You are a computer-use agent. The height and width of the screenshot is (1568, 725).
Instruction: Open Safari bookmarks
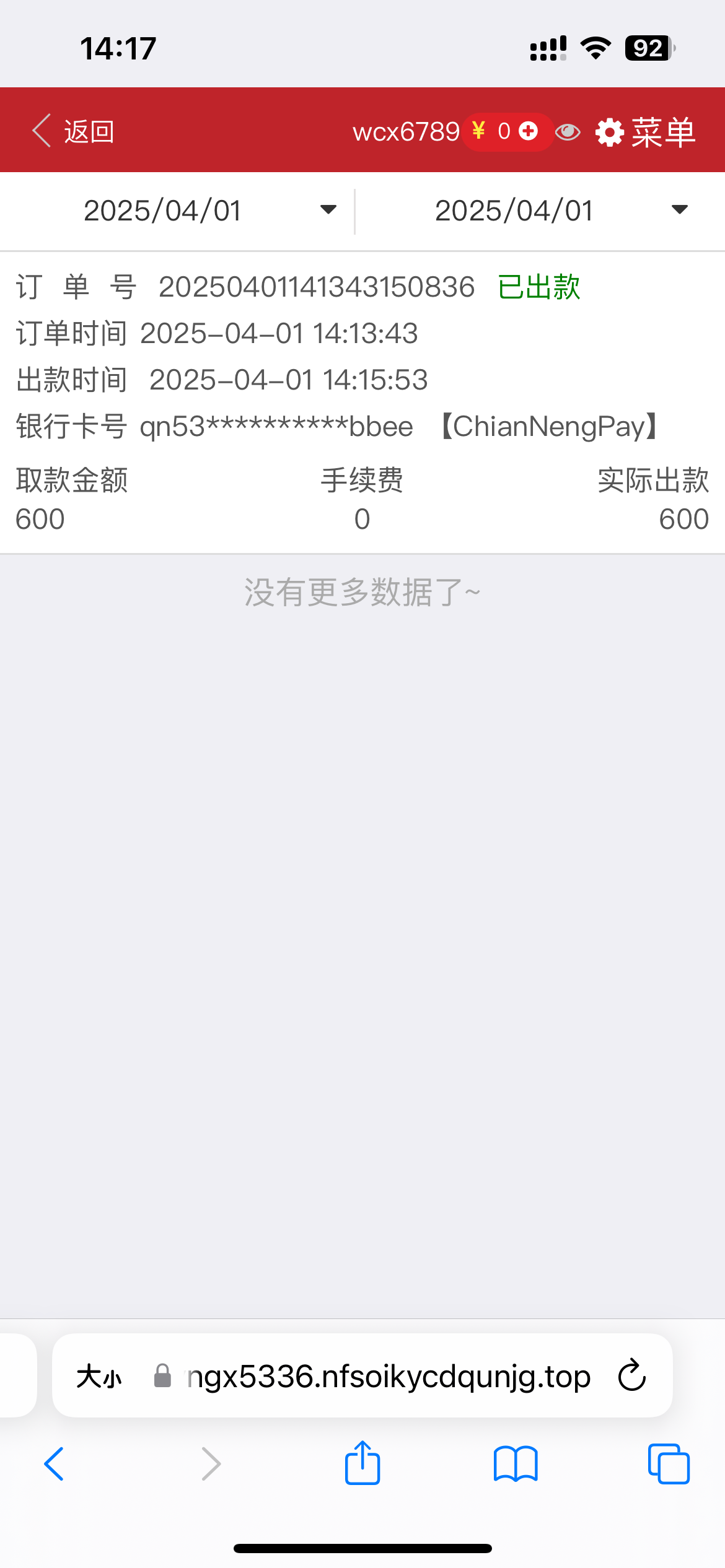point(516,1464)
